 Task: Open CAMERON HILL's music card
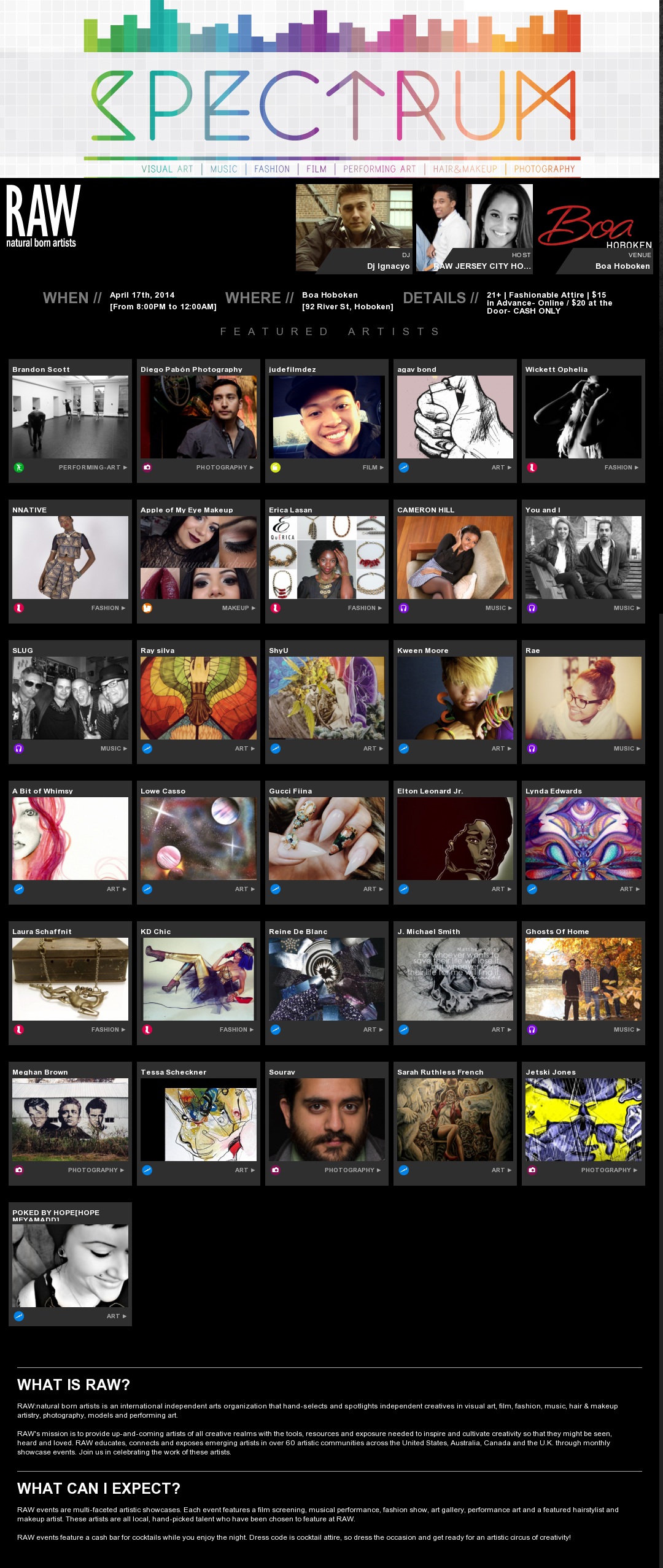tap(455, 558)
